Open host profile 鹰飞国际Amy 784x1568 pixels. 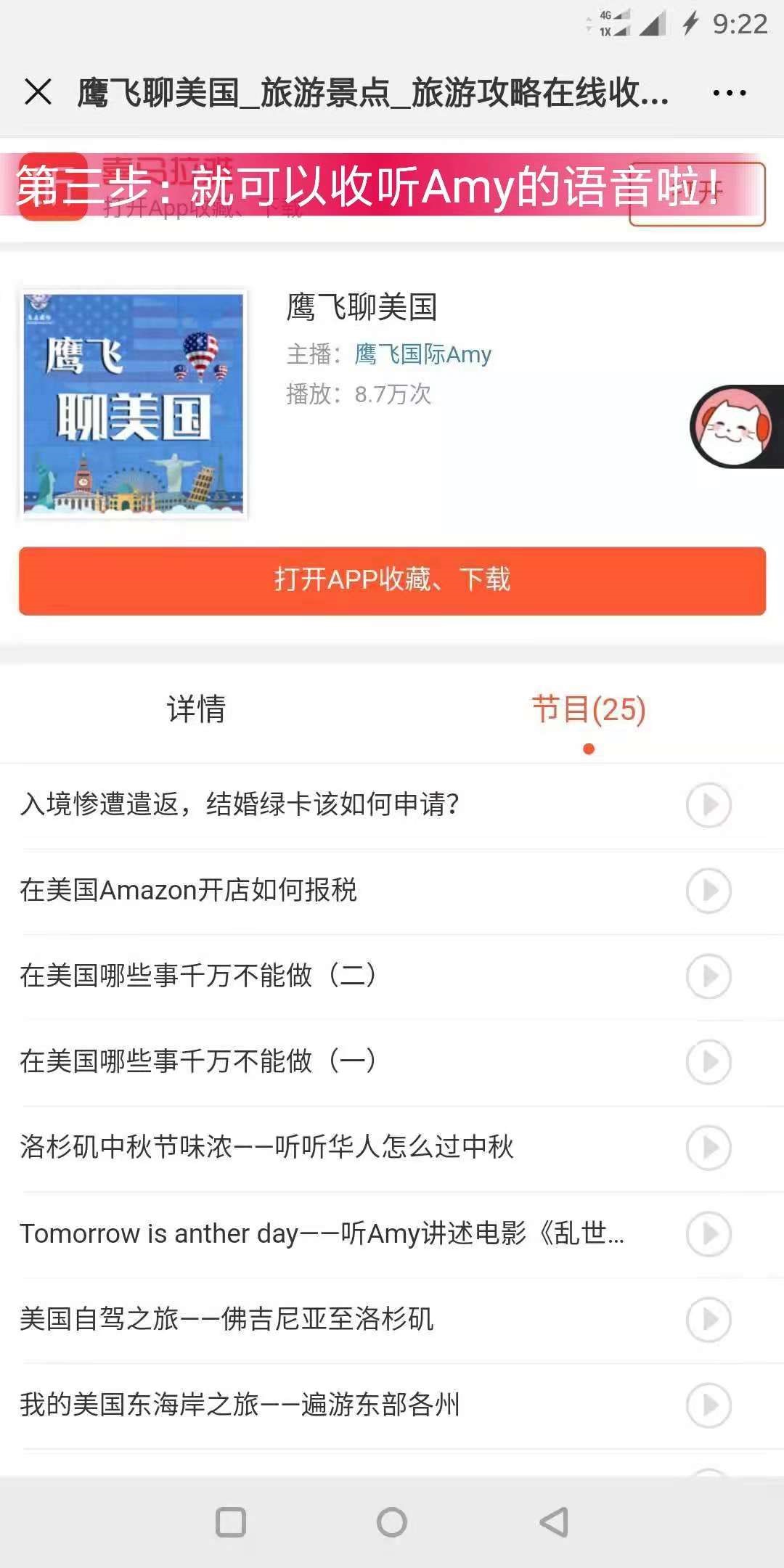[x=422, y=354]
